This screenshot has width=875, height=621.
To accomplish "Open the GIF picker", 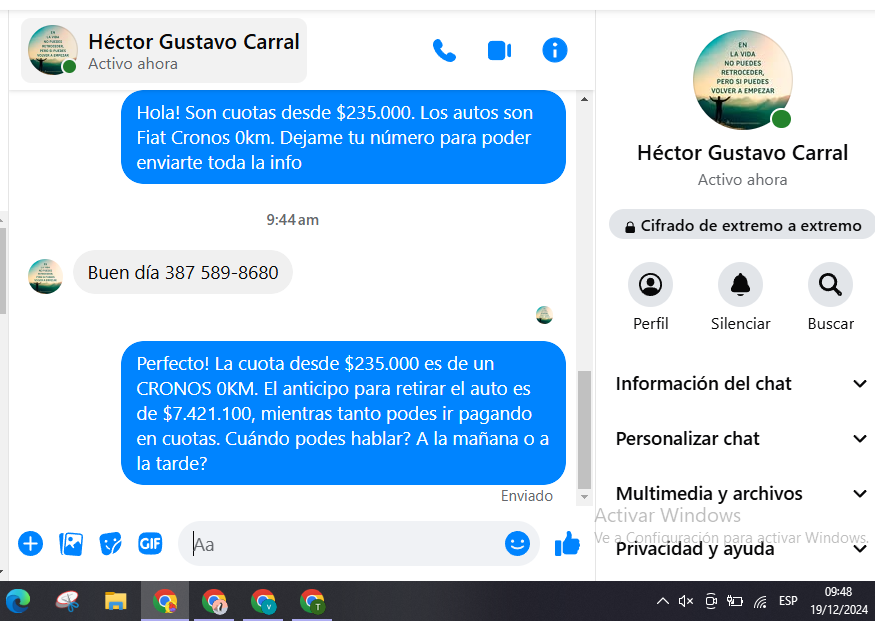I will [x=150, y=543].
